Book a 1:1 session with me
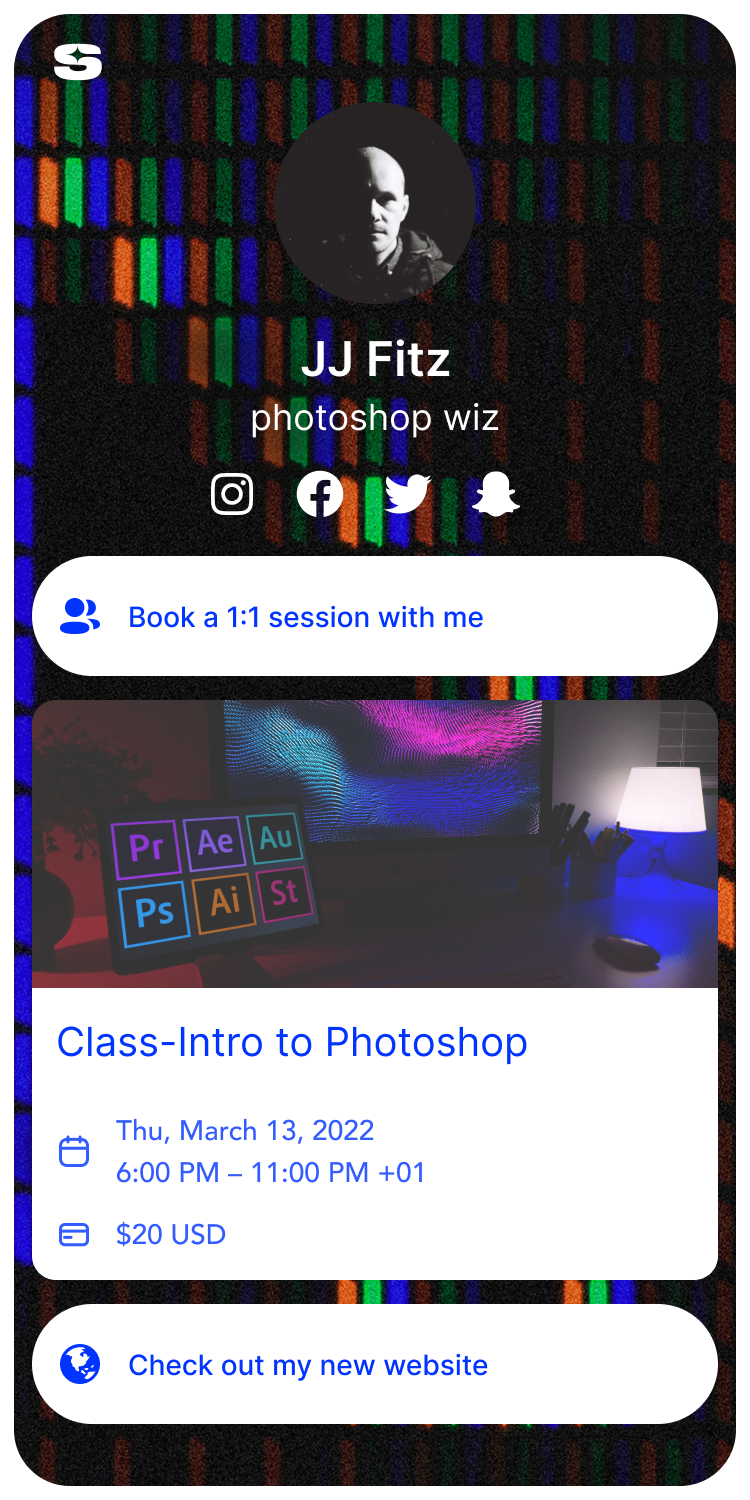 [375, 617]
